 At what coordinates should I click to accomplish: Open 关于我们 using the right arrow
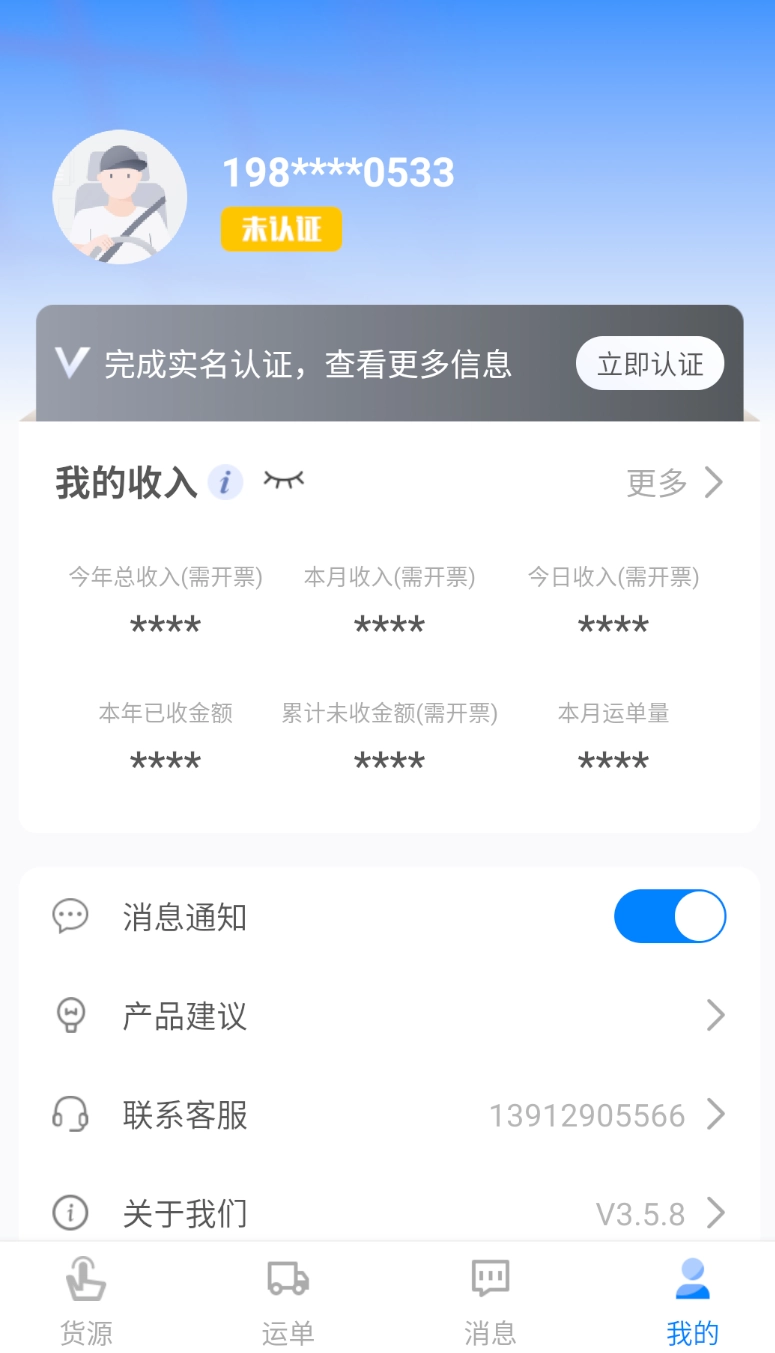716,1214
